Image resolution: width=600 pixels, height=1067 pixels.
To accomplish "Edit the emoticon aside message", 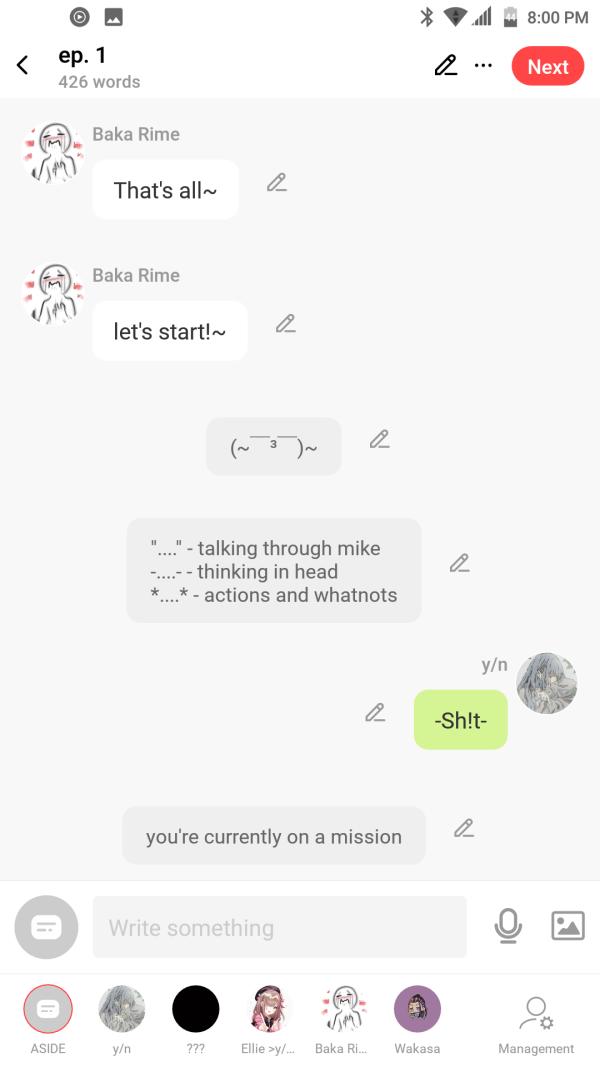I will click(x=379, y=439).
